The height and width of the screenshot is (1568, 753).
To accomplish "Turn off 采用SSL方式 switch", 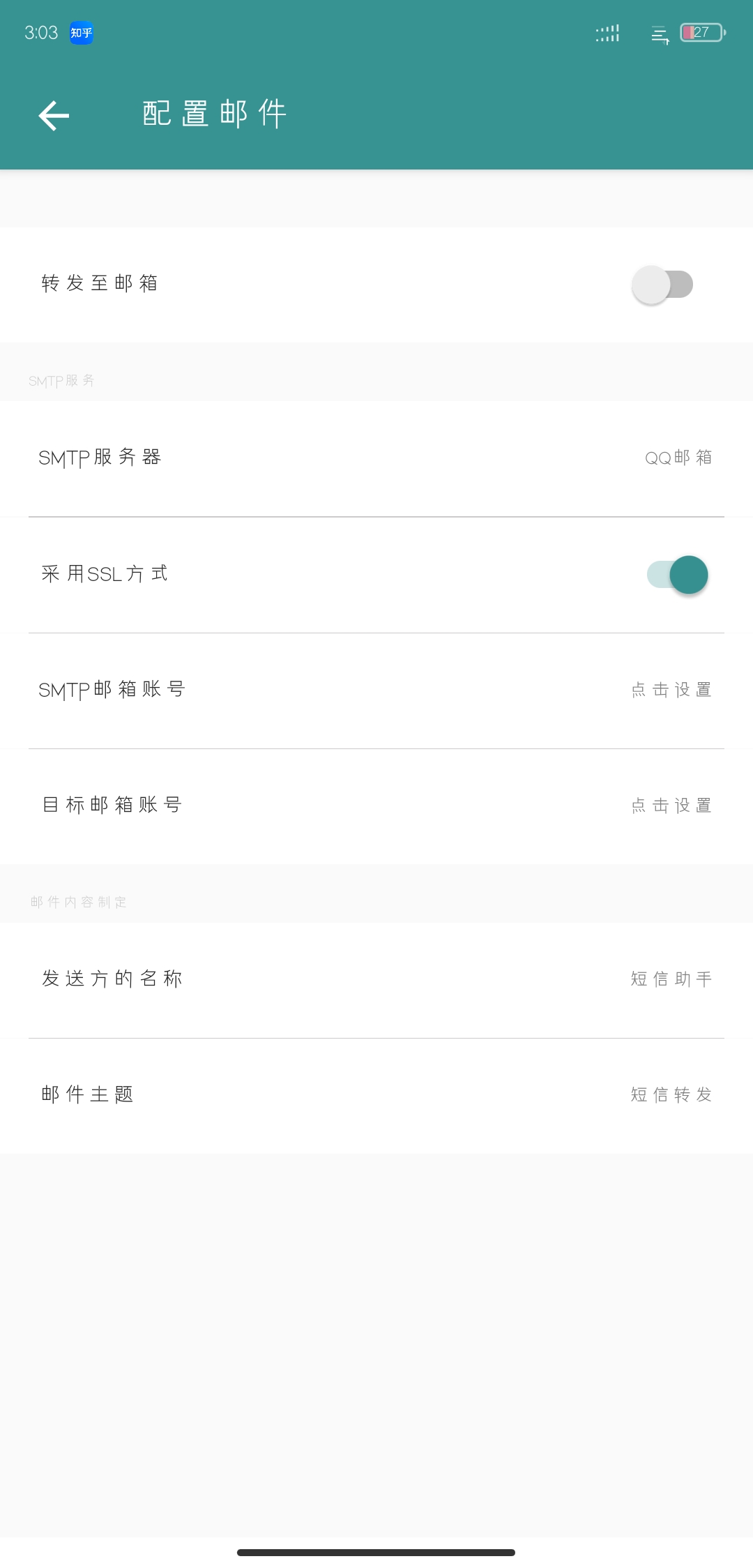I will point(677,575).
